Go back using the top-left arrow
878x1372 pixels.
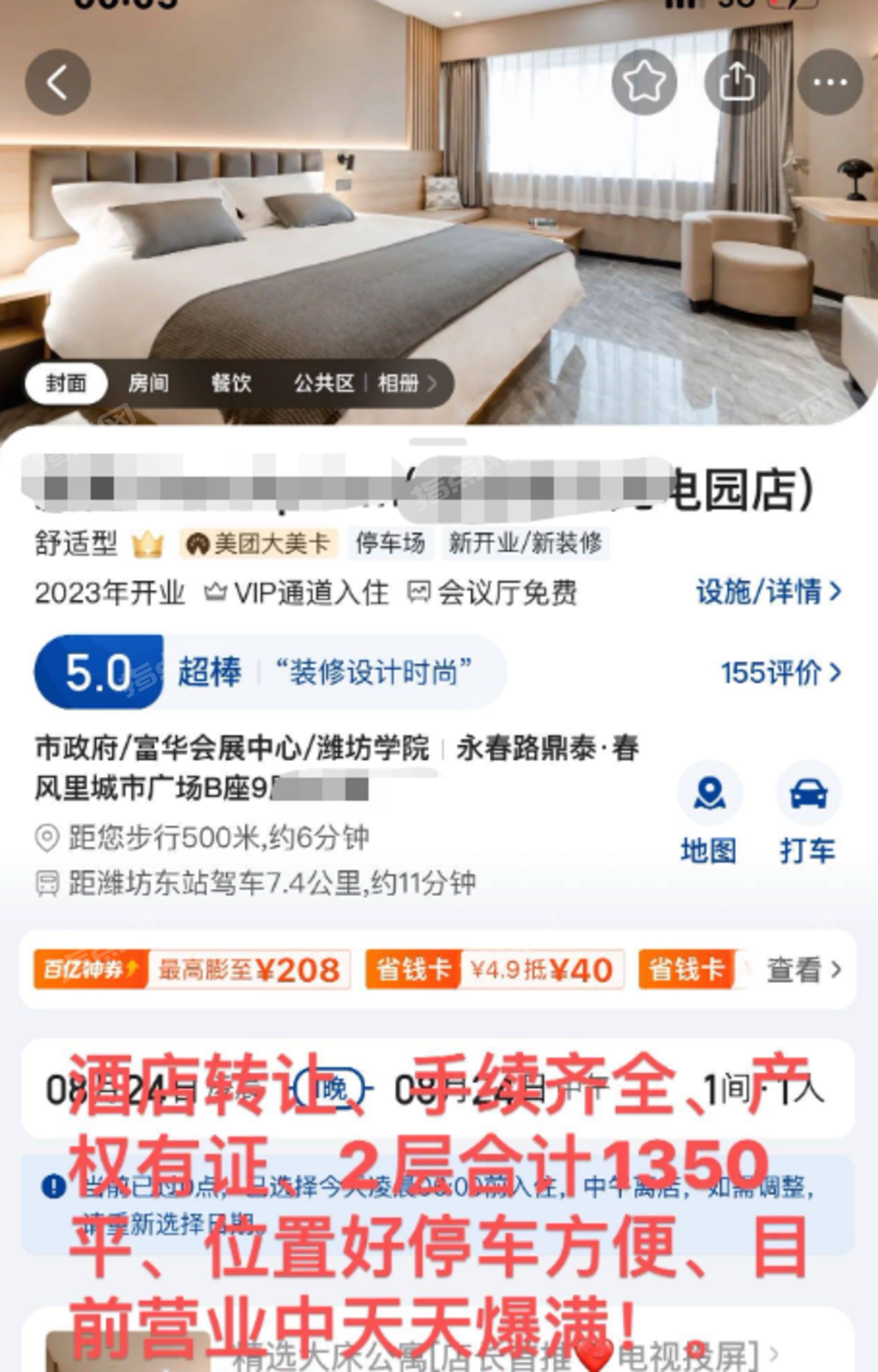[x=57, y=83]
